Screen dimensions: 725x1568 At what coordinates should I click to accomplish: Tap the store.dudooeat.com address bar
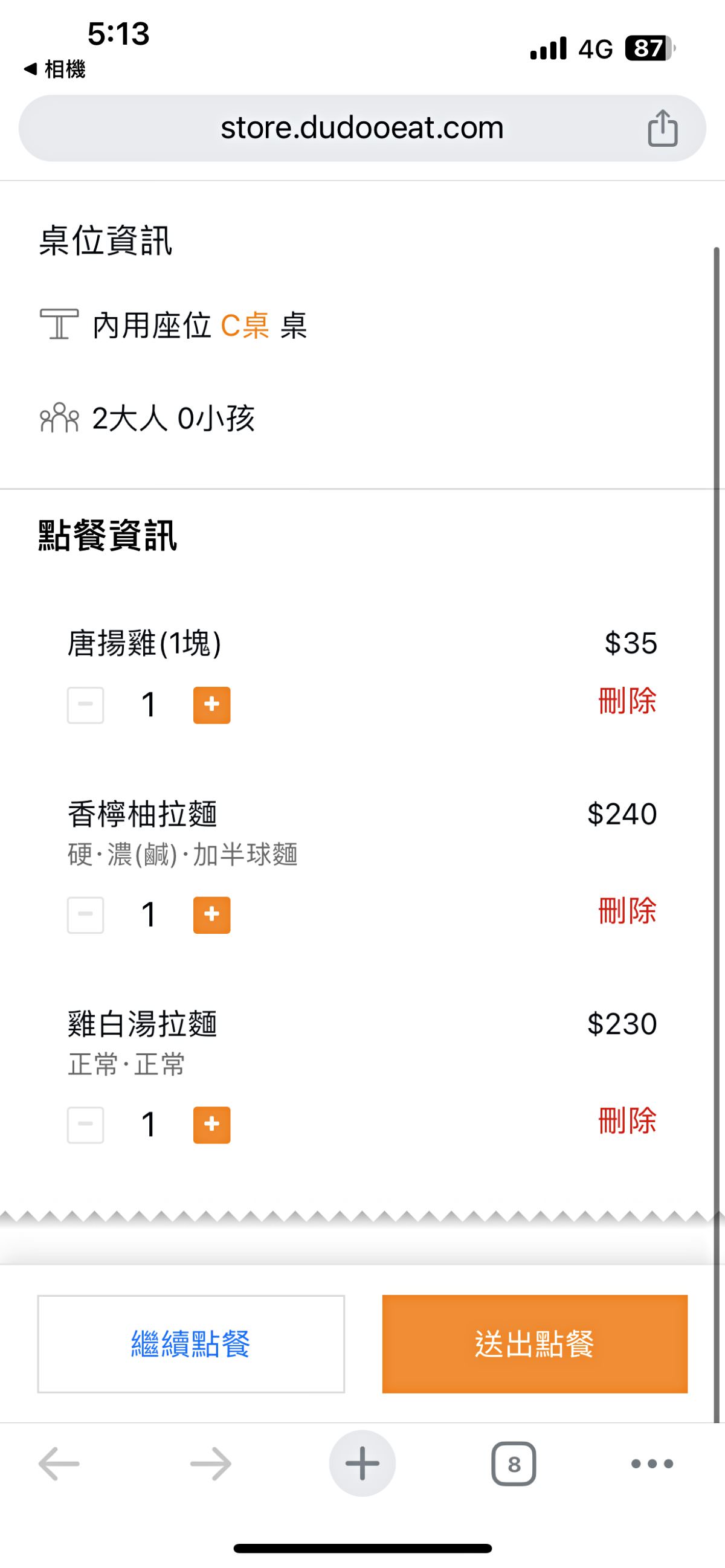pyautogui.click(x=362, y=128)
